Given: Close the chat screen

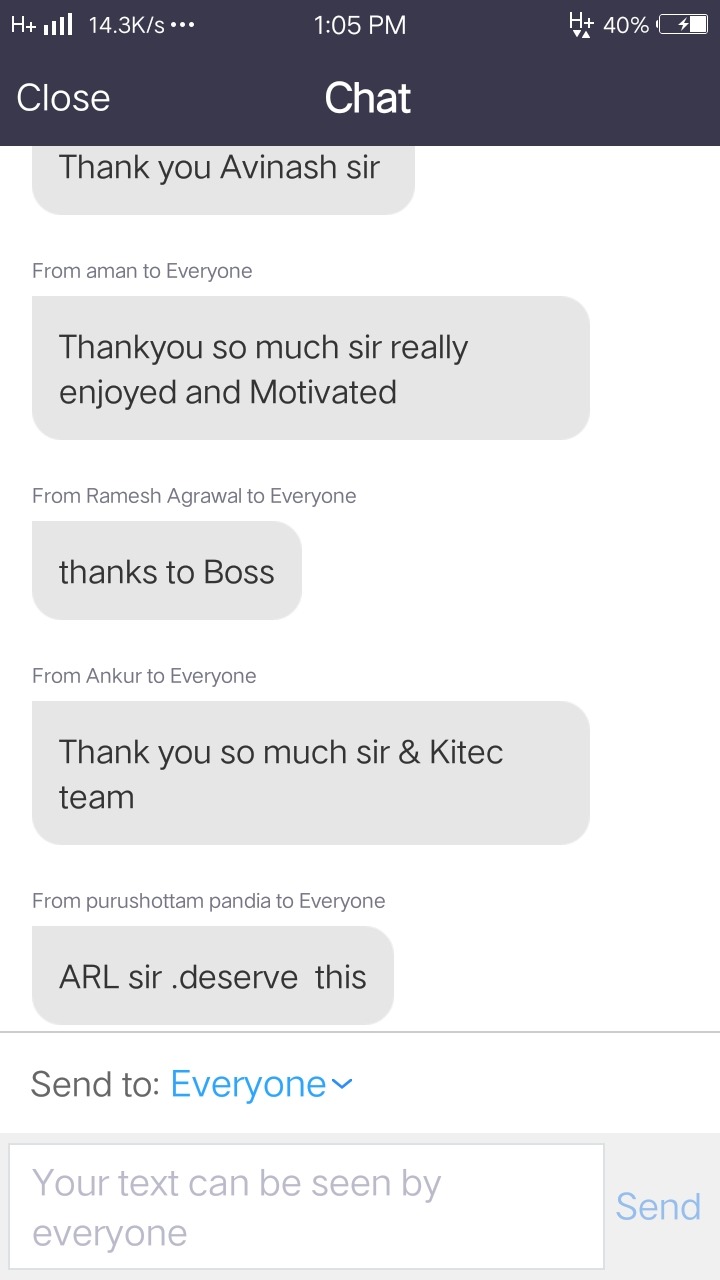Looking at the screenshot, I should pos(63,98).
